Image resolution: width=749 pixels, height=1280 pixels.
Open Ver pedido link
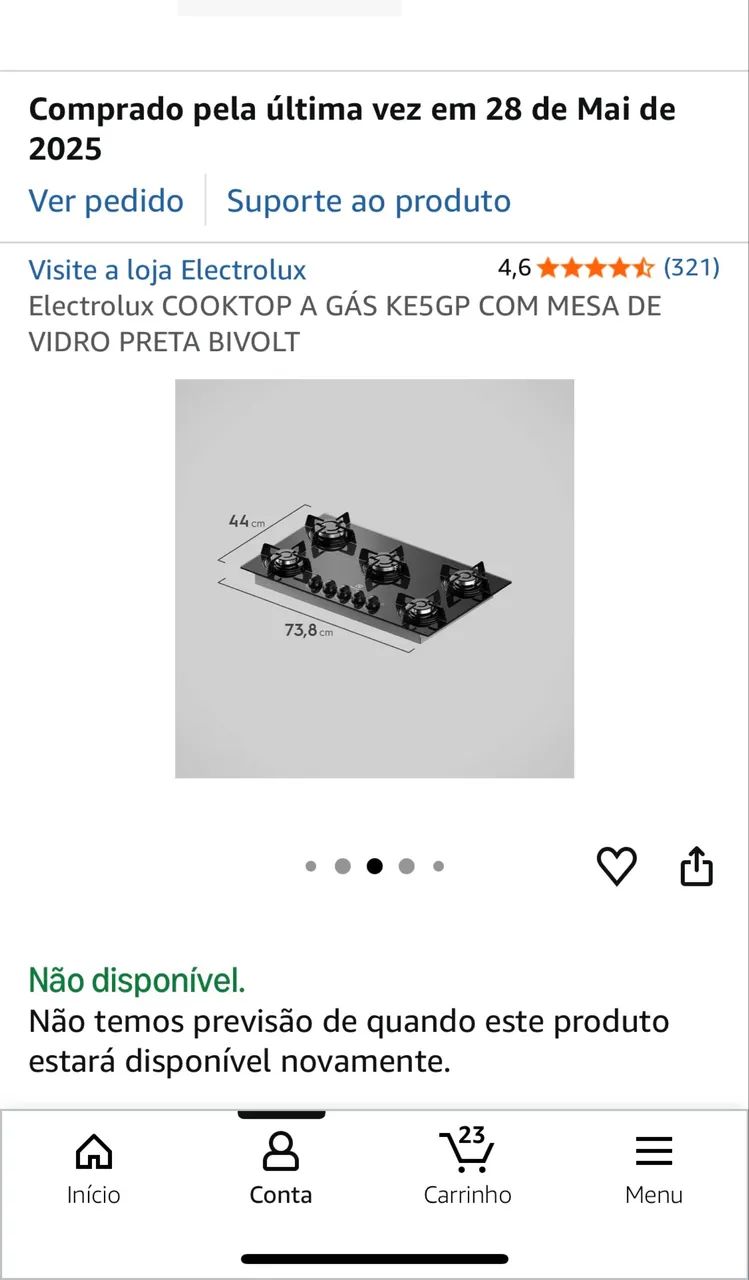tap(106, 201)
